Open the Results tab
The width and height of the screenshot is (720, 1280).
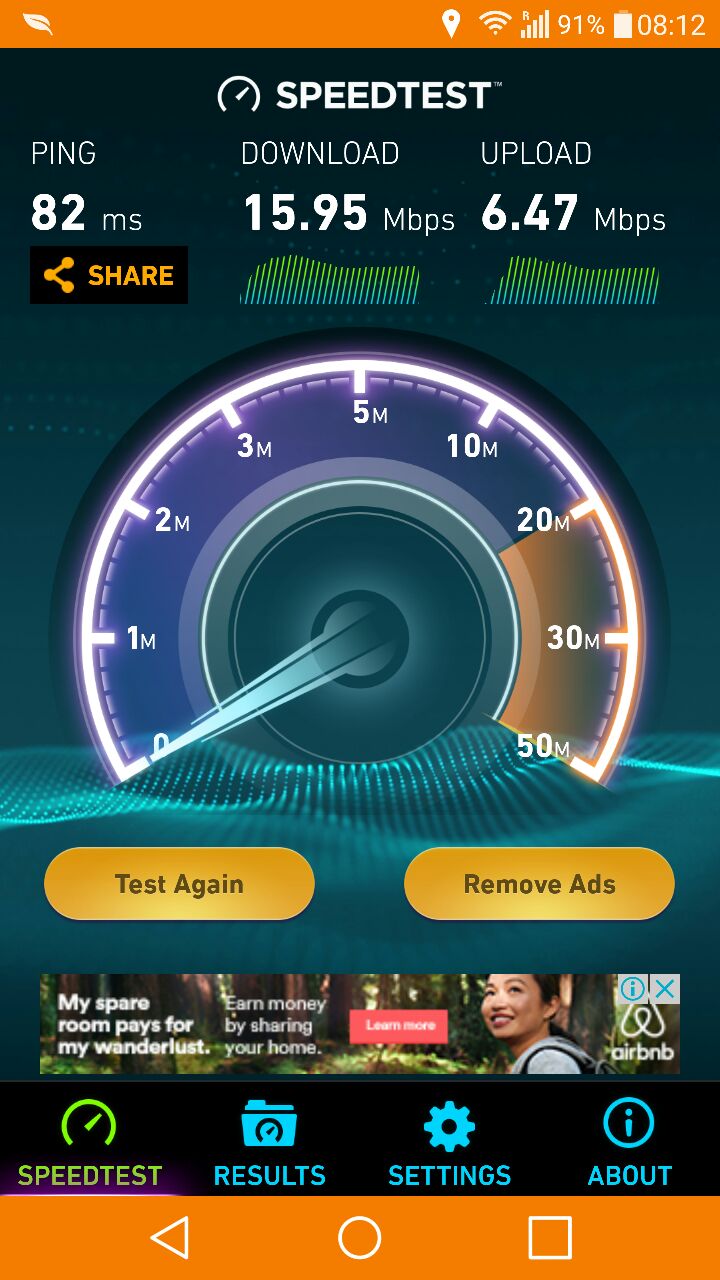tap(269, 1143)
